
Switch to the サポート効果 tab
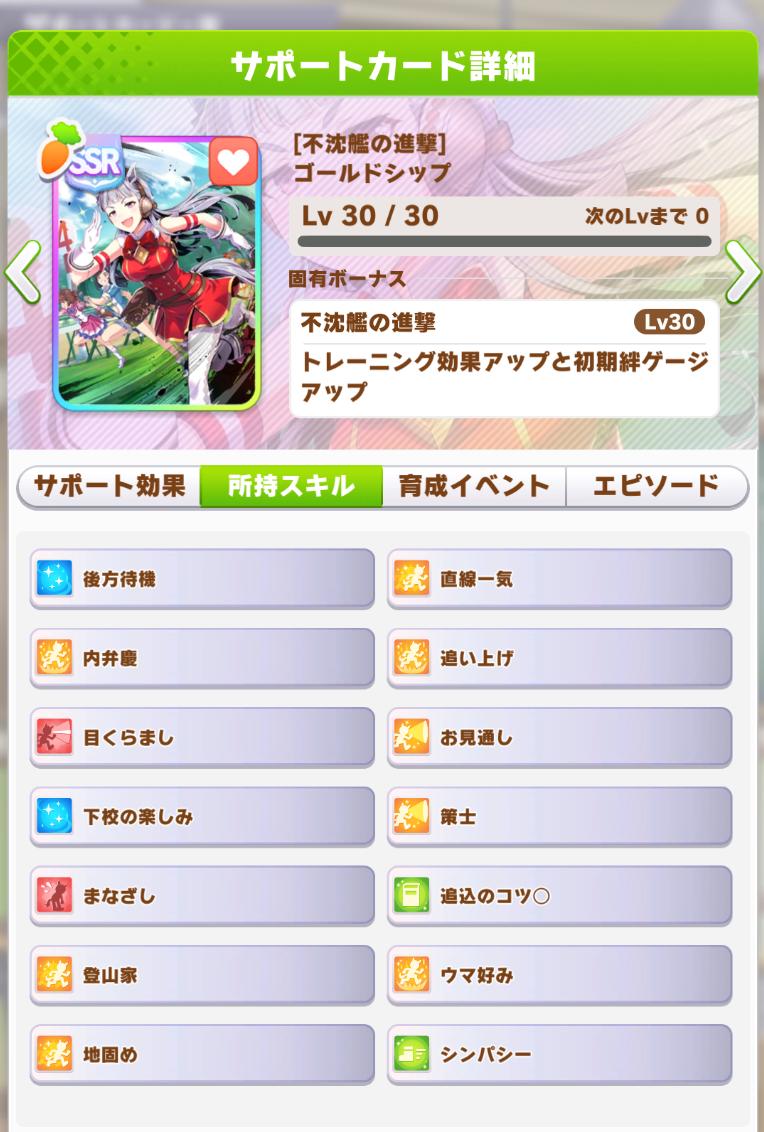pos(110,486)
